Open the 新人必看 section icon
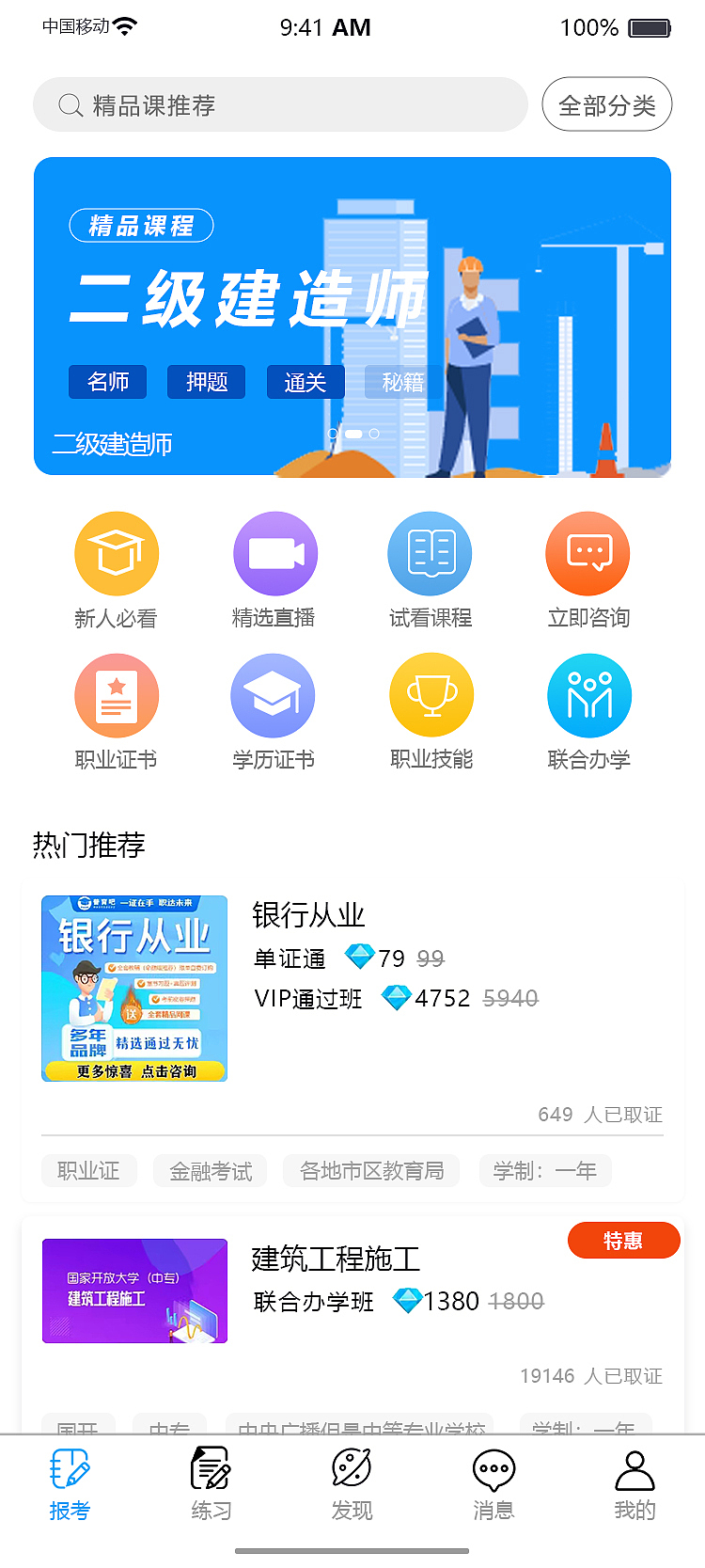 click(x=117, y=553)
